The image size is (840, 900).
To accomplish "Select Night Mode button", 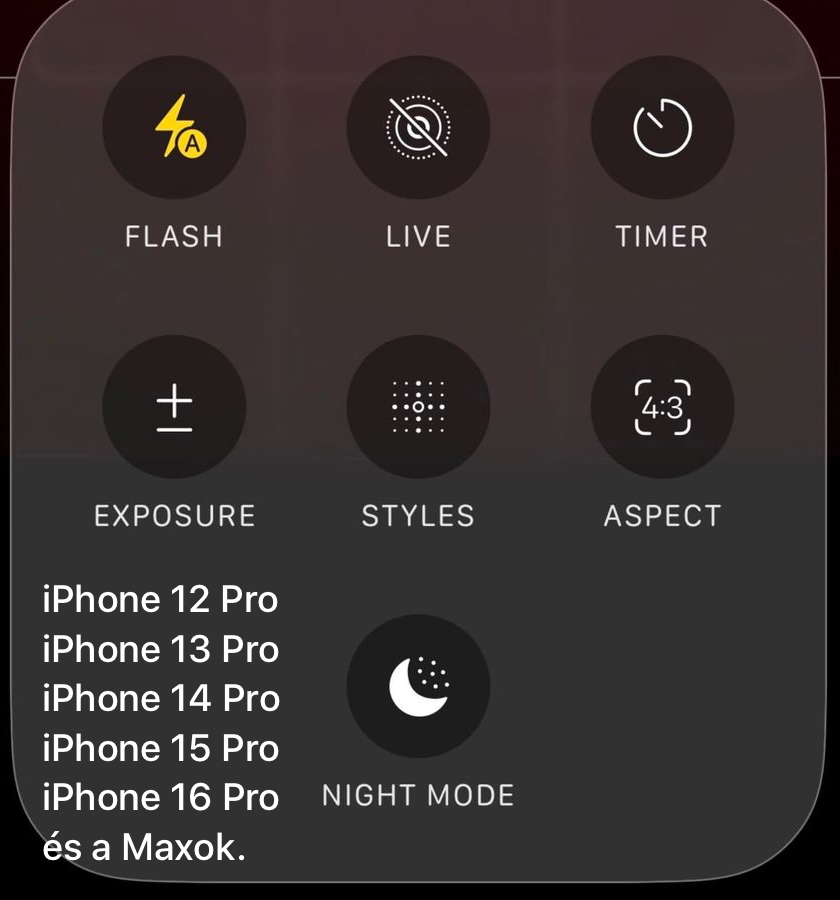I will pos(418,686).
